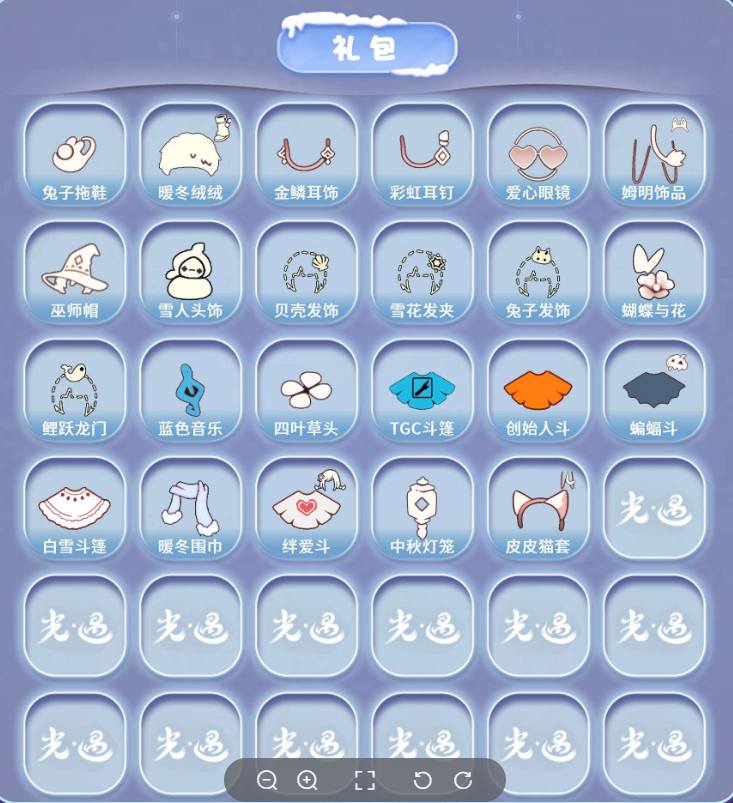The width and height of the screenshot is (733, 803).
Task: Click the TGC斗篷 blue cape icon
Action: 421,388
